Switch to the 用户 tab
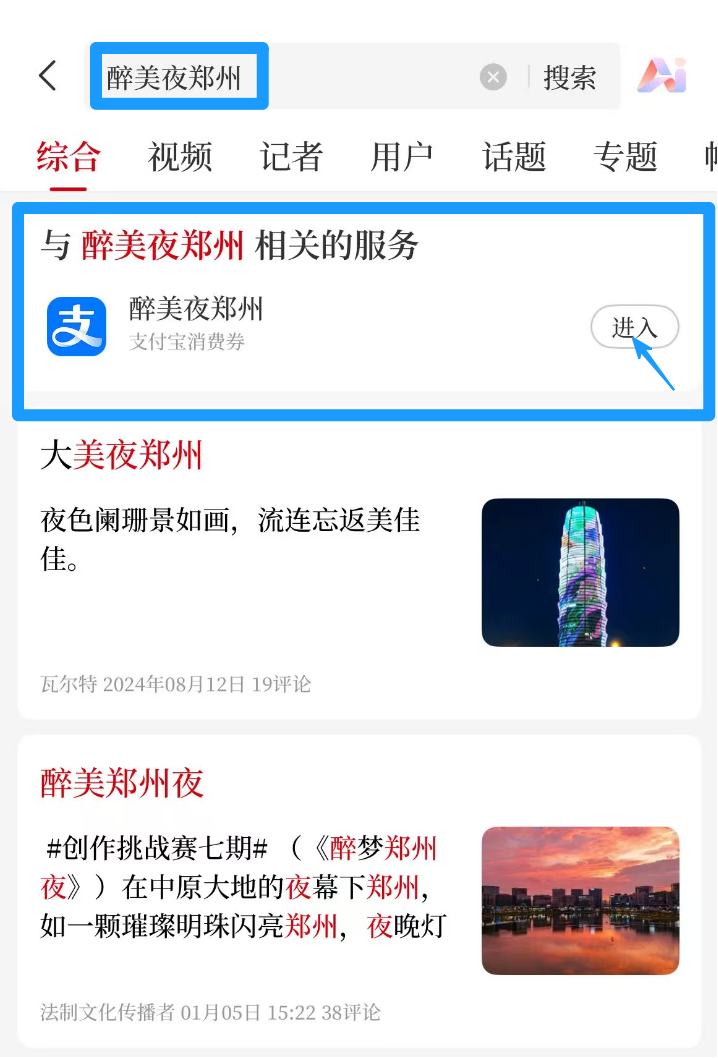Viewport: 718px width, 1058px height. tap(402, 157)
